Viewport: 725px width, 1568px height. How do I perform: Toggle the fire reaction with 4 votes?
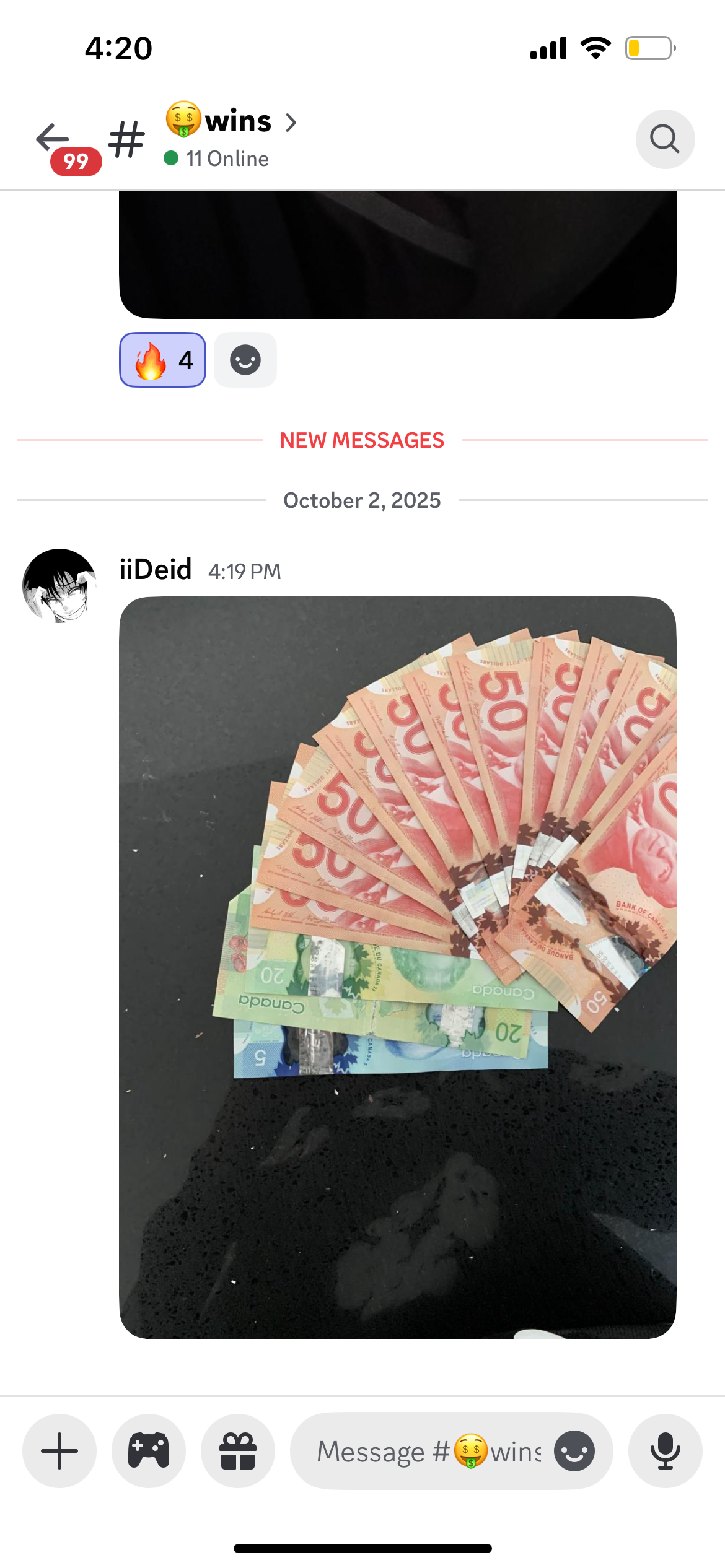point(162,360)
